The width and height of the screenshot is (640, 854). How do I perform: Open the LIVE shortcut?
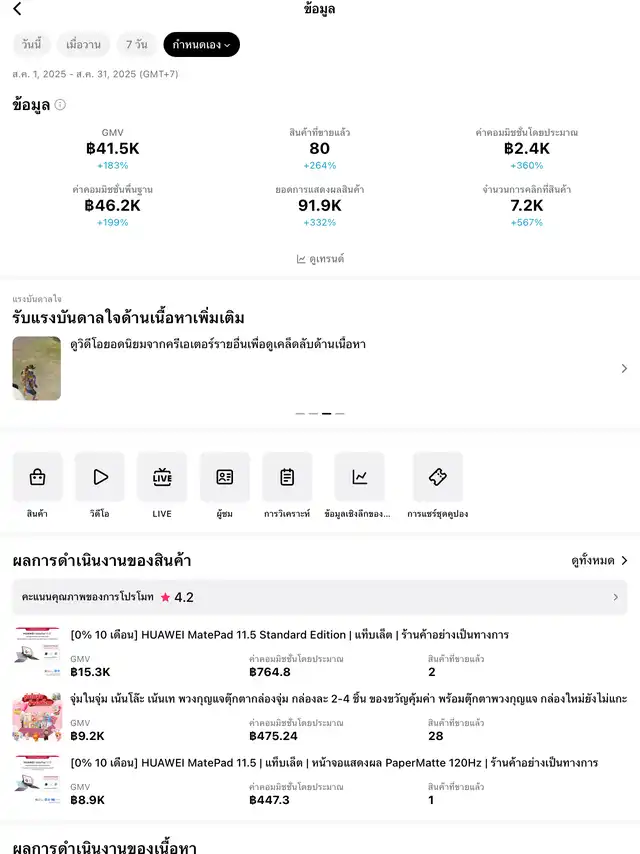162,478
